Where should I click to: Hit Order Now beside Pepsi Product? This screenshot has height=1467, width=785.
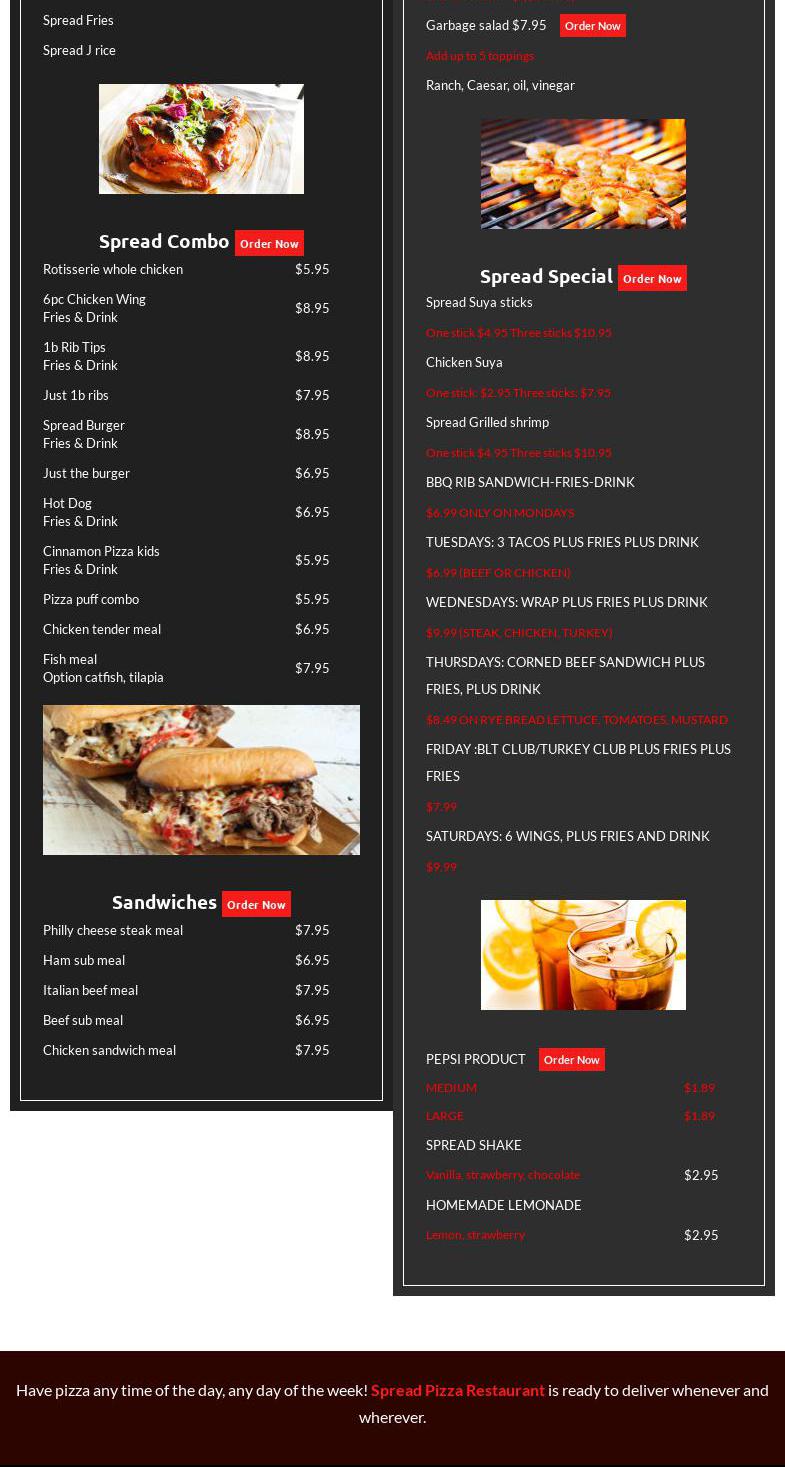pos(571,1059)
